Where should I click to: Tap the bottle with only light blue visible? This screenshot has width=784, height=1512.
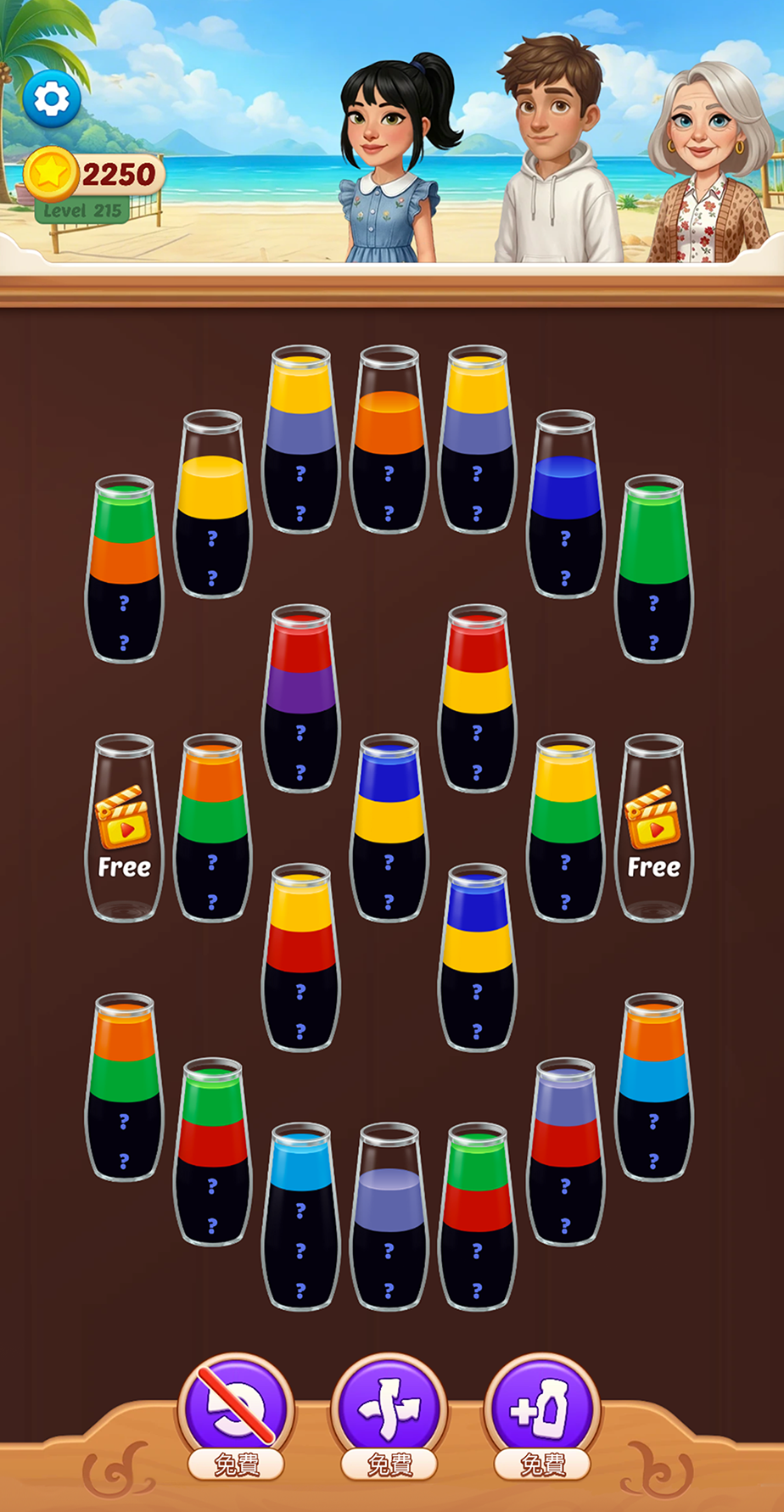pos(300,1216)
